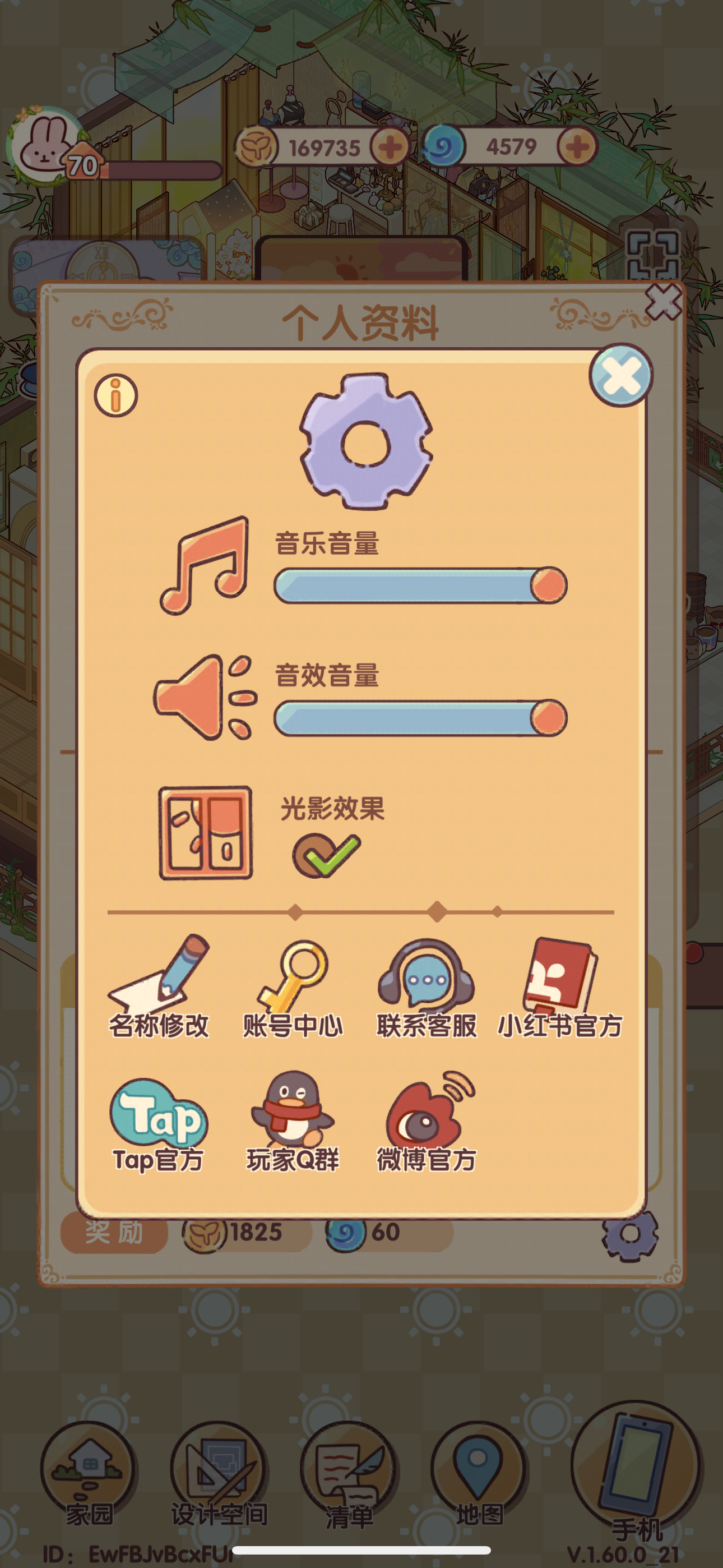Tap the player avatar at level 70
The height and width of the screenshot is (1568, 723).
[44, 145]
